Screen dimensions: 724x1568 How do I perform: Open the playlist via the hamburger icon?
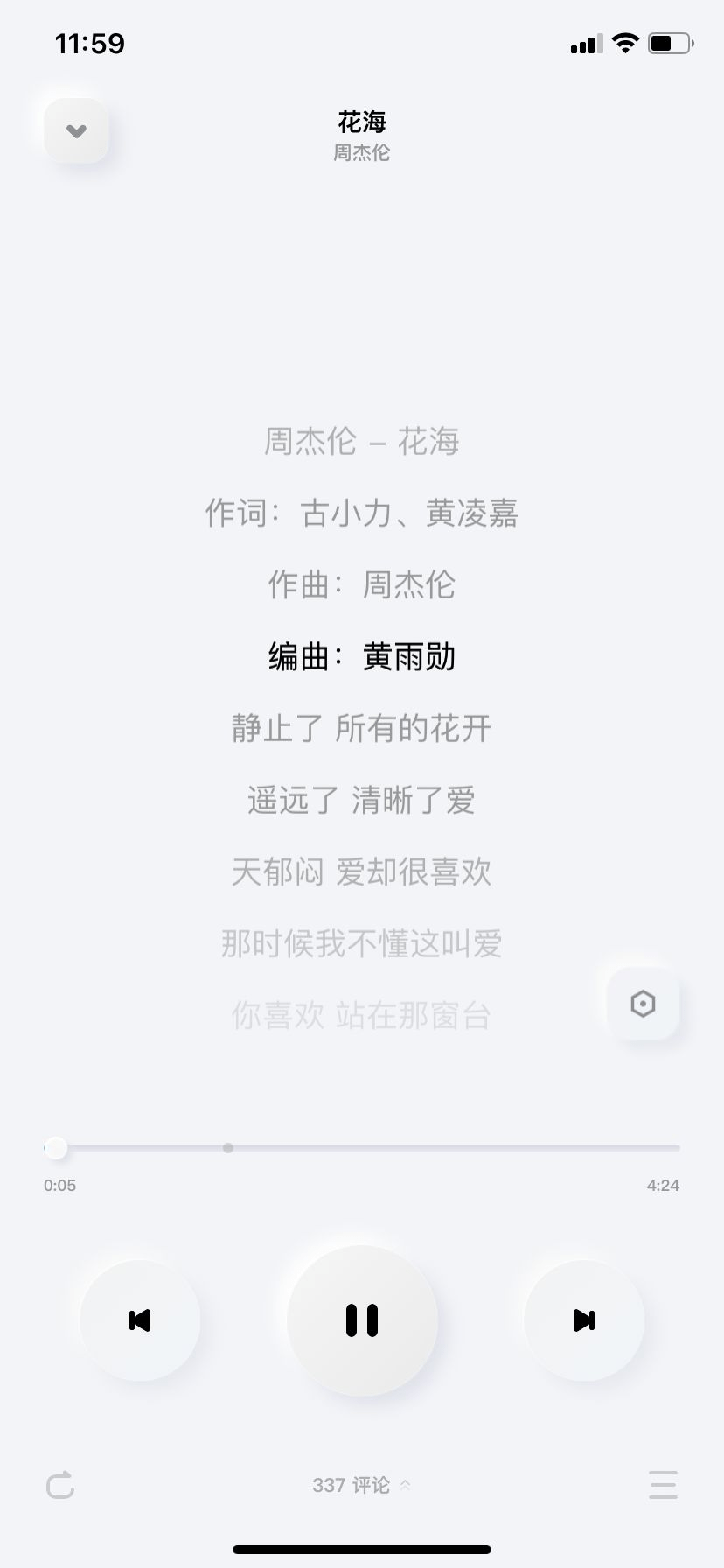663,1485
